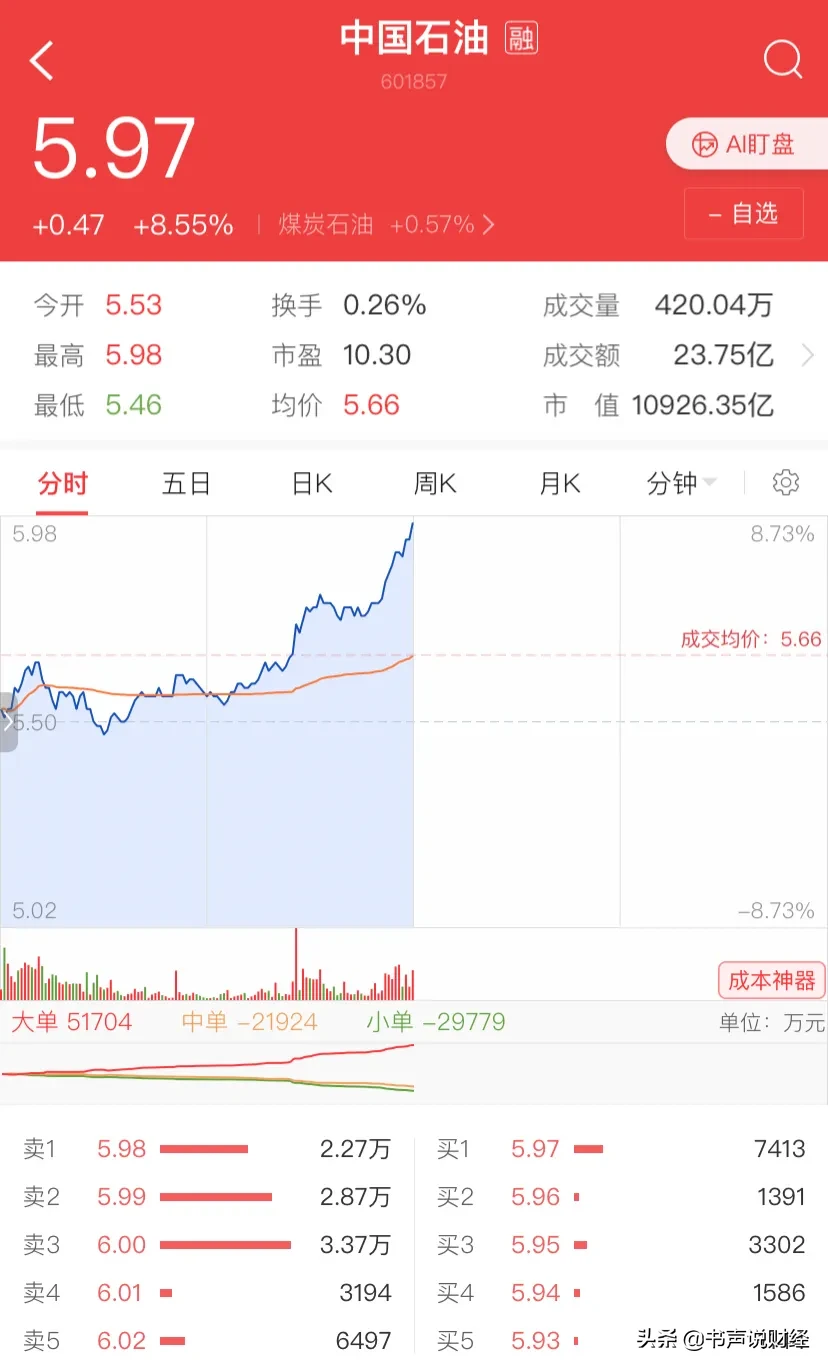Open the 煤炭石油 sector link
The height and width of the screenshot is (1368, 828).
pos(386,225)
